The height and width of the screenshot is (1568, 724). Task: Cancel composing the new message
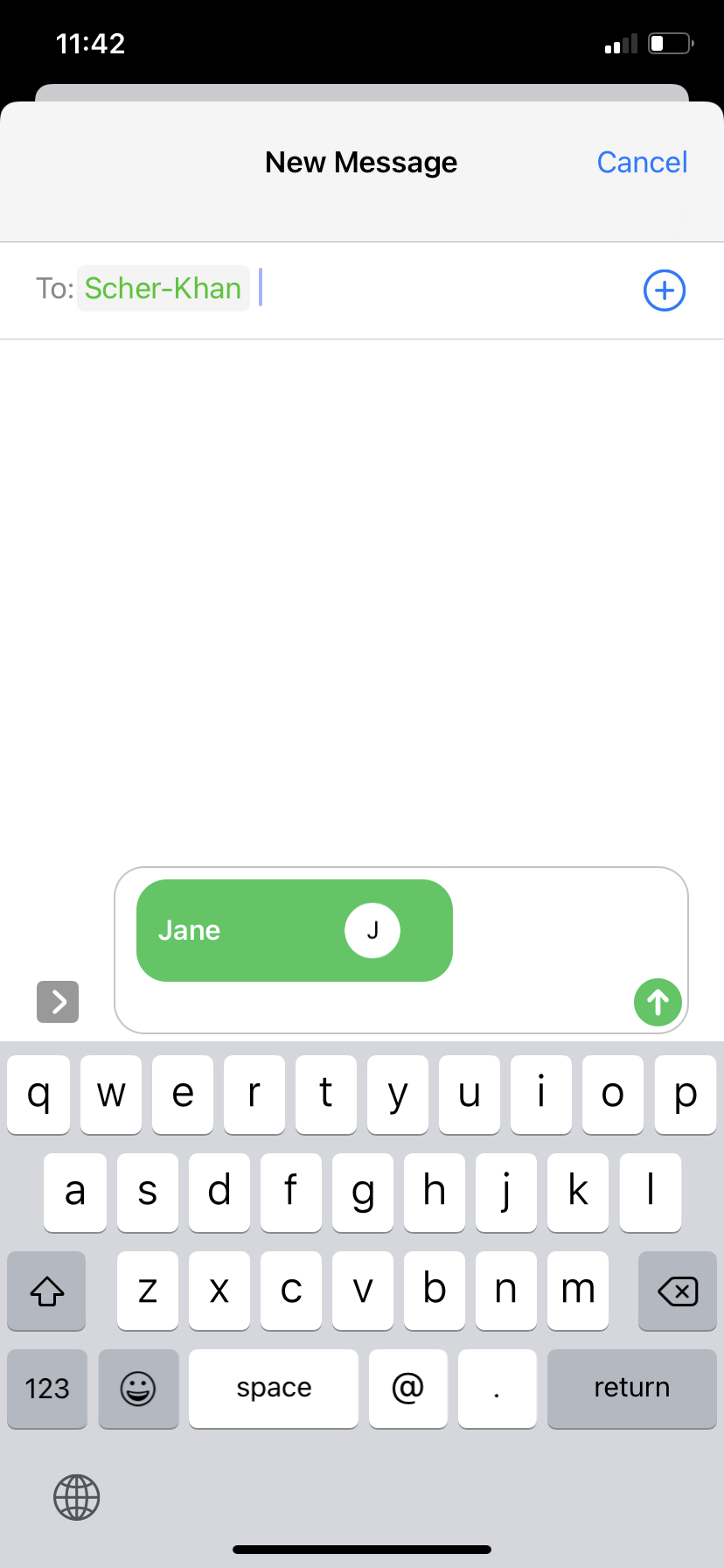click(x=642, y=162)
